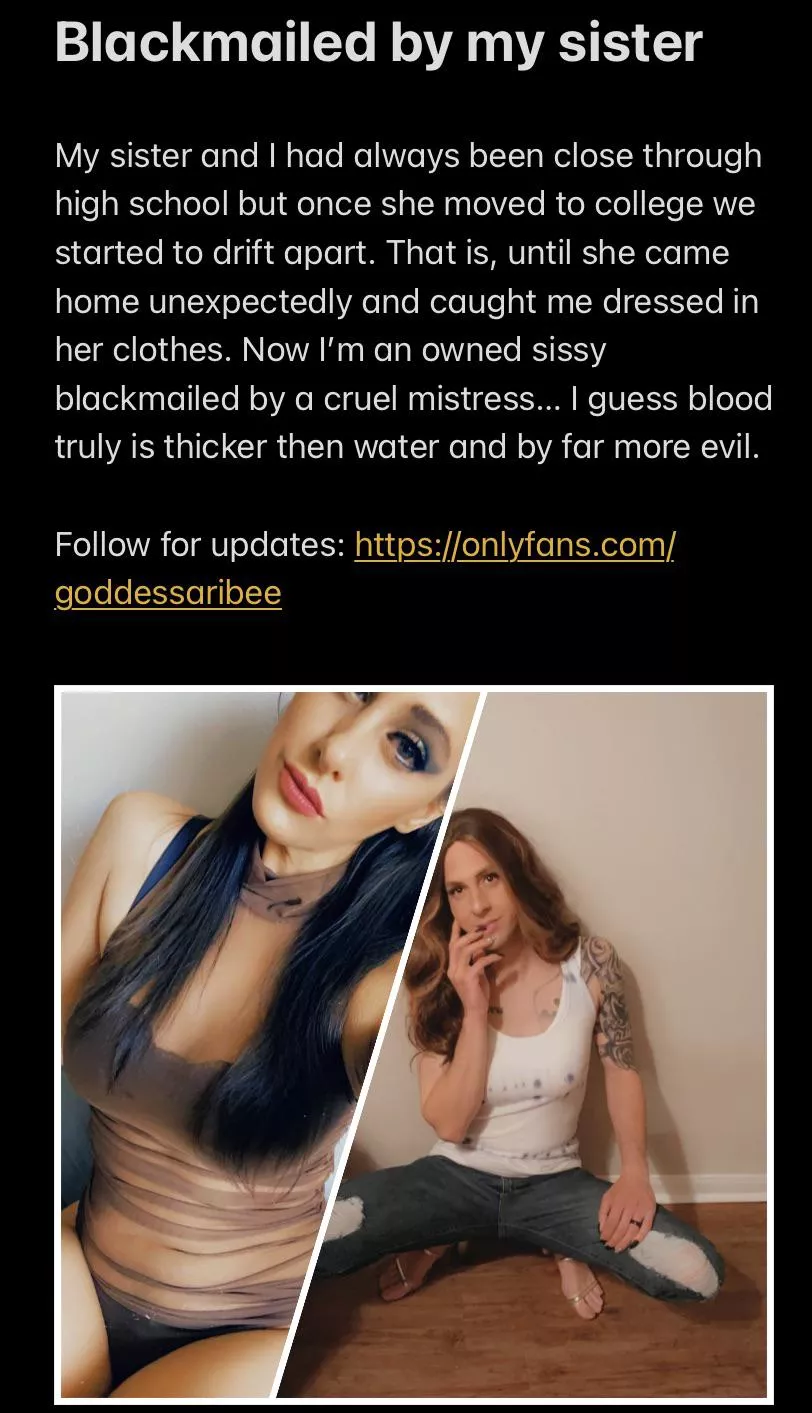Open the onlyfans.com/goddessaribee link
The width and height of the screenshot is (812, 1413).
[514, 546]
